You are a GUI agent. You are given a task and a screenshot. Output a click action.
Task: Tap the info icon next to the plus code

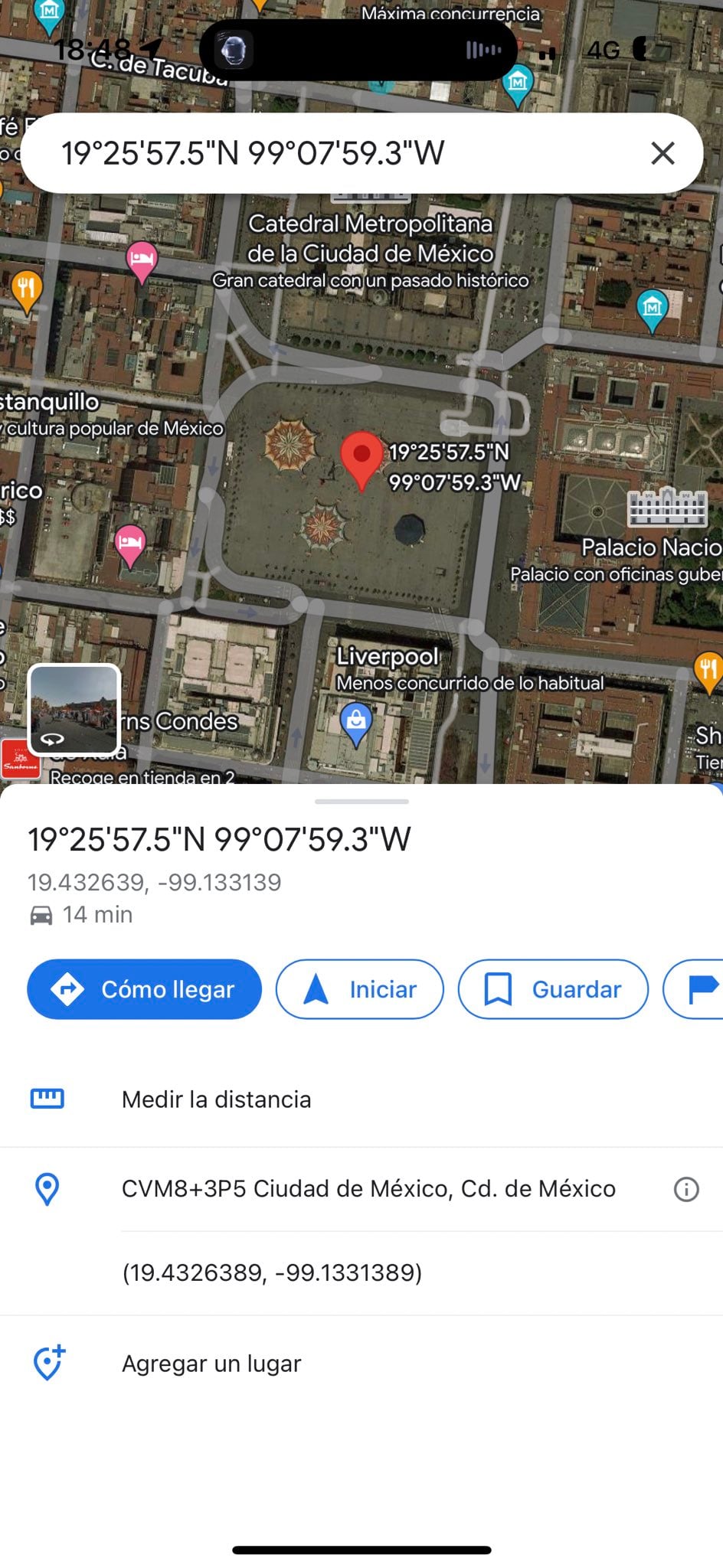pos(687,1189)
